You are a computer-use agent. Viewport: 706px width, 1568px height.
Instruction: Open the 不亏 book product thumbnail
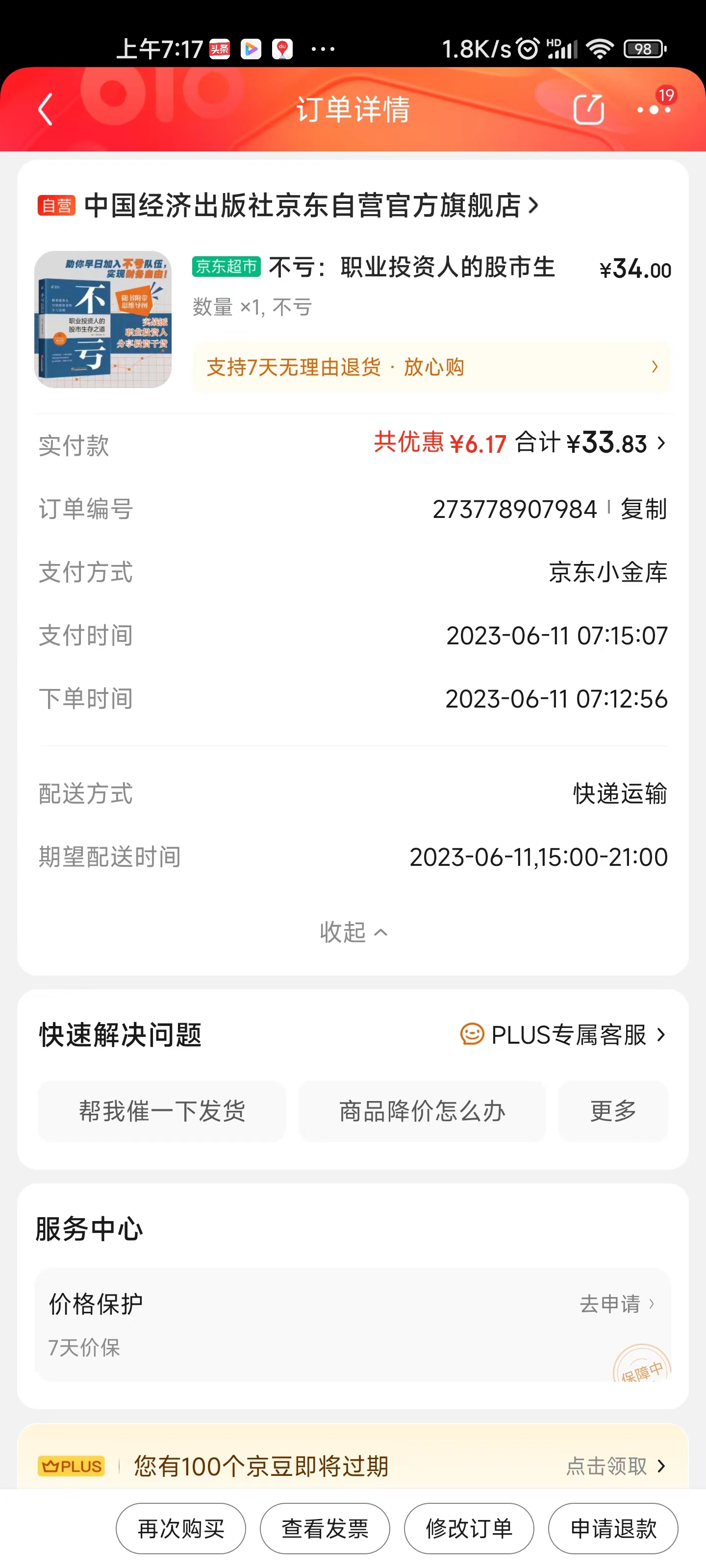[102, 319]
